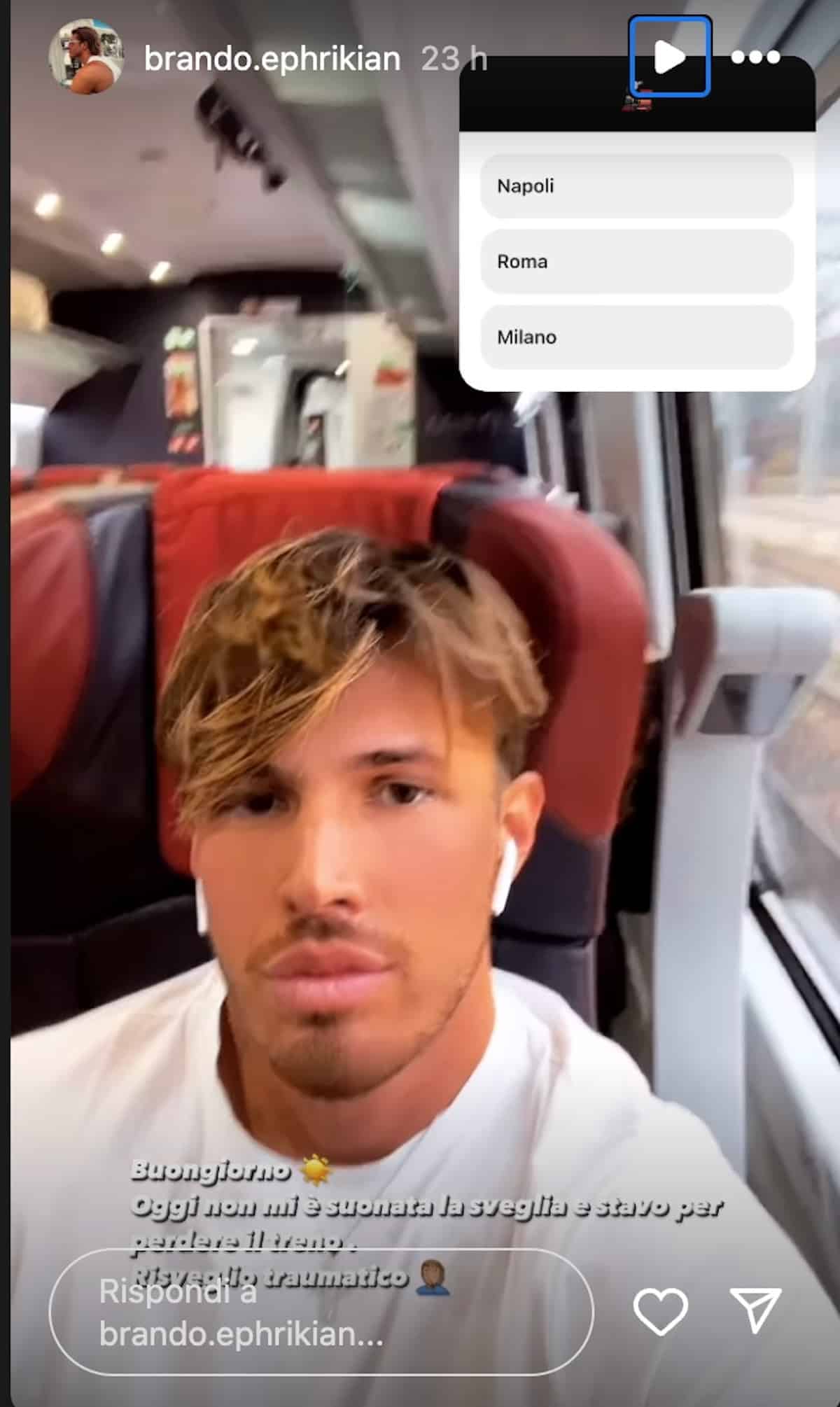Like this story with the heart
Image resolution: width=840 pixels, height=1407 pixels.
click(x=661, y=1311)
